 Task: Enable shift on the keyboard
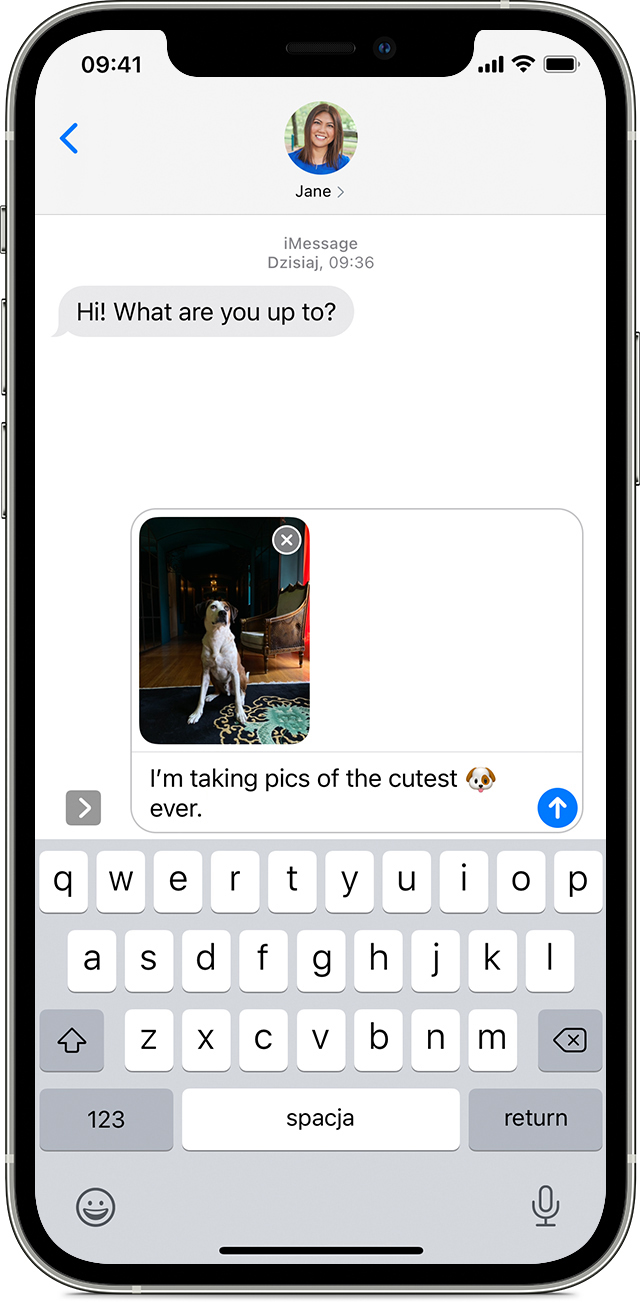pyautogui.click(x=72, y=1041)
